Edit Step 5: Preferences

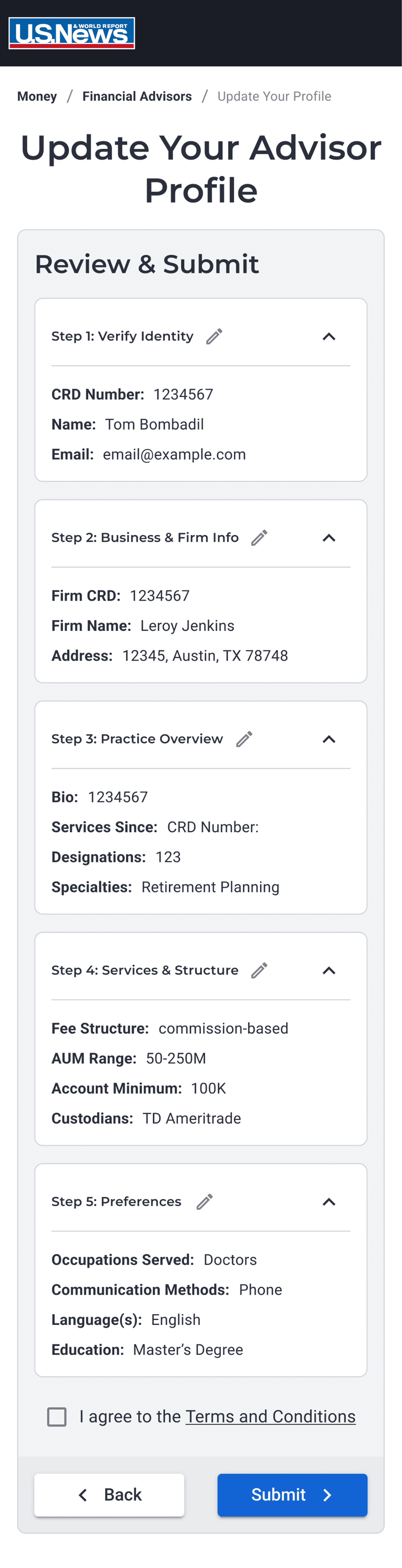[204, 1202]
